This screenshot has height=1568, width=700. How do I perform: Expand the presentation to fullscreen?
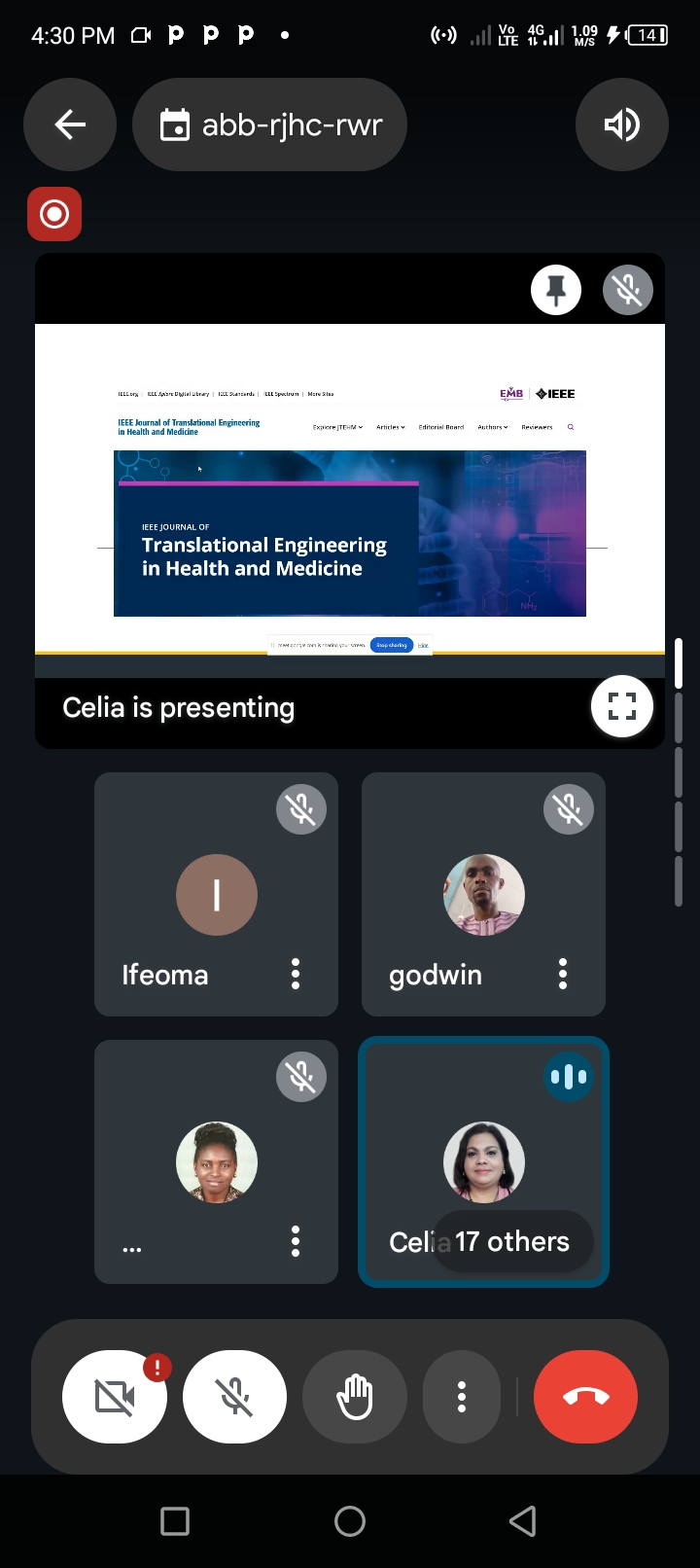621,706
